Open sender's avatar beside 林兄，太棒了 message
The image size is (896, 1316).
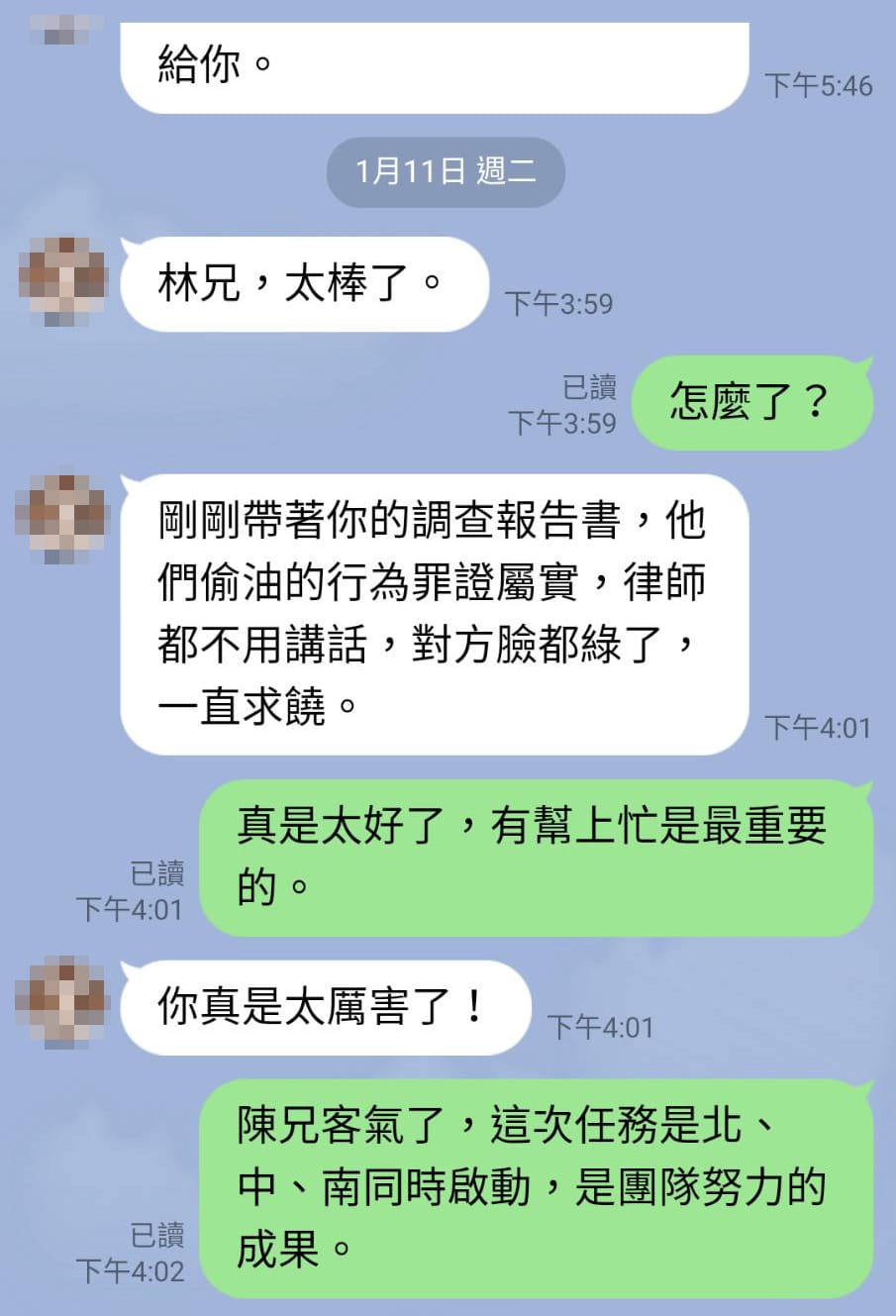(x=62, y=280)
